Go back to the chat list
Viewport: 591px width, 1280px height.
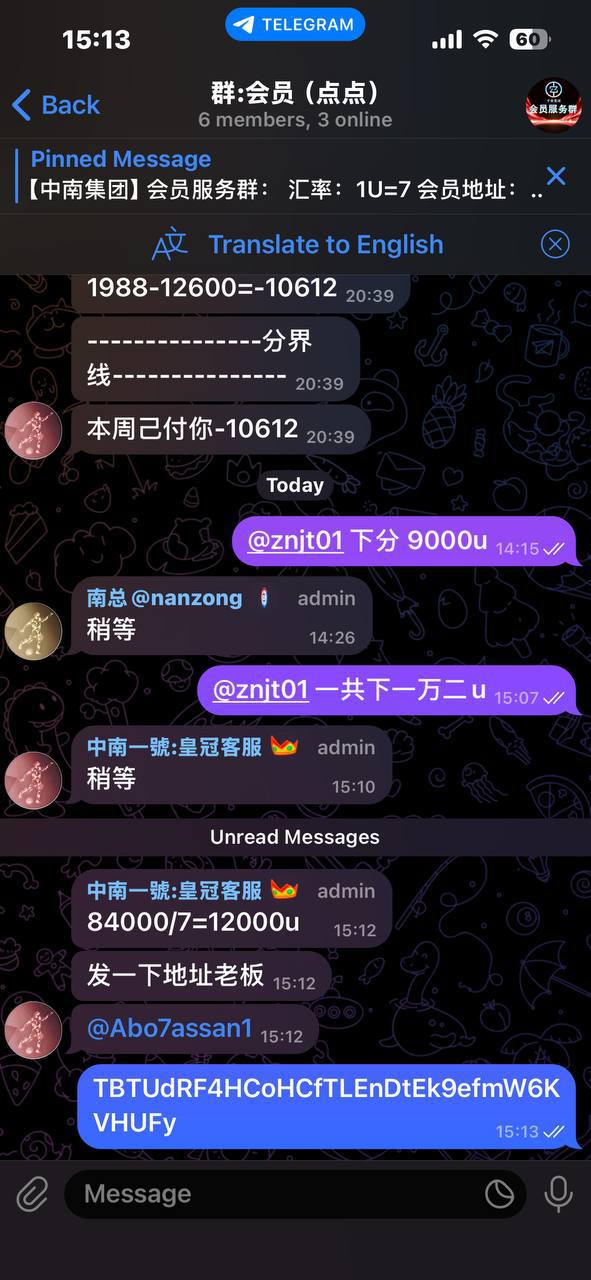coord(55,104)
